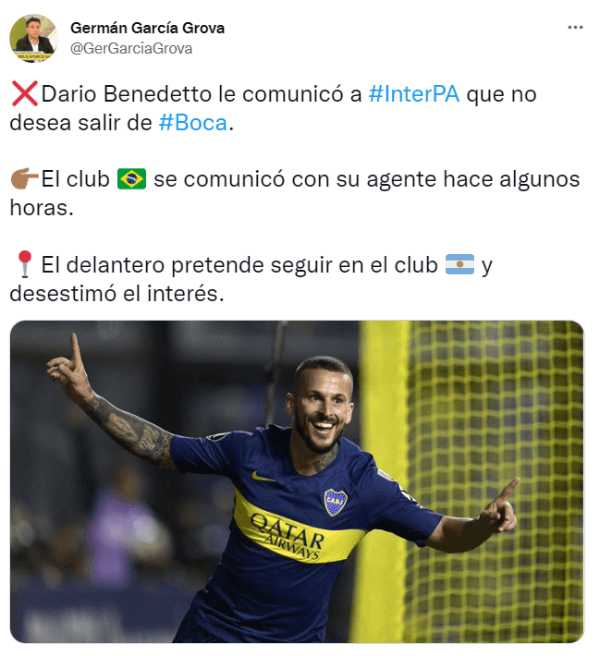The height and width of the screenshot is (656, 600).
Task: Open the tweet's more options menu
Action: (x=574, y=28)
